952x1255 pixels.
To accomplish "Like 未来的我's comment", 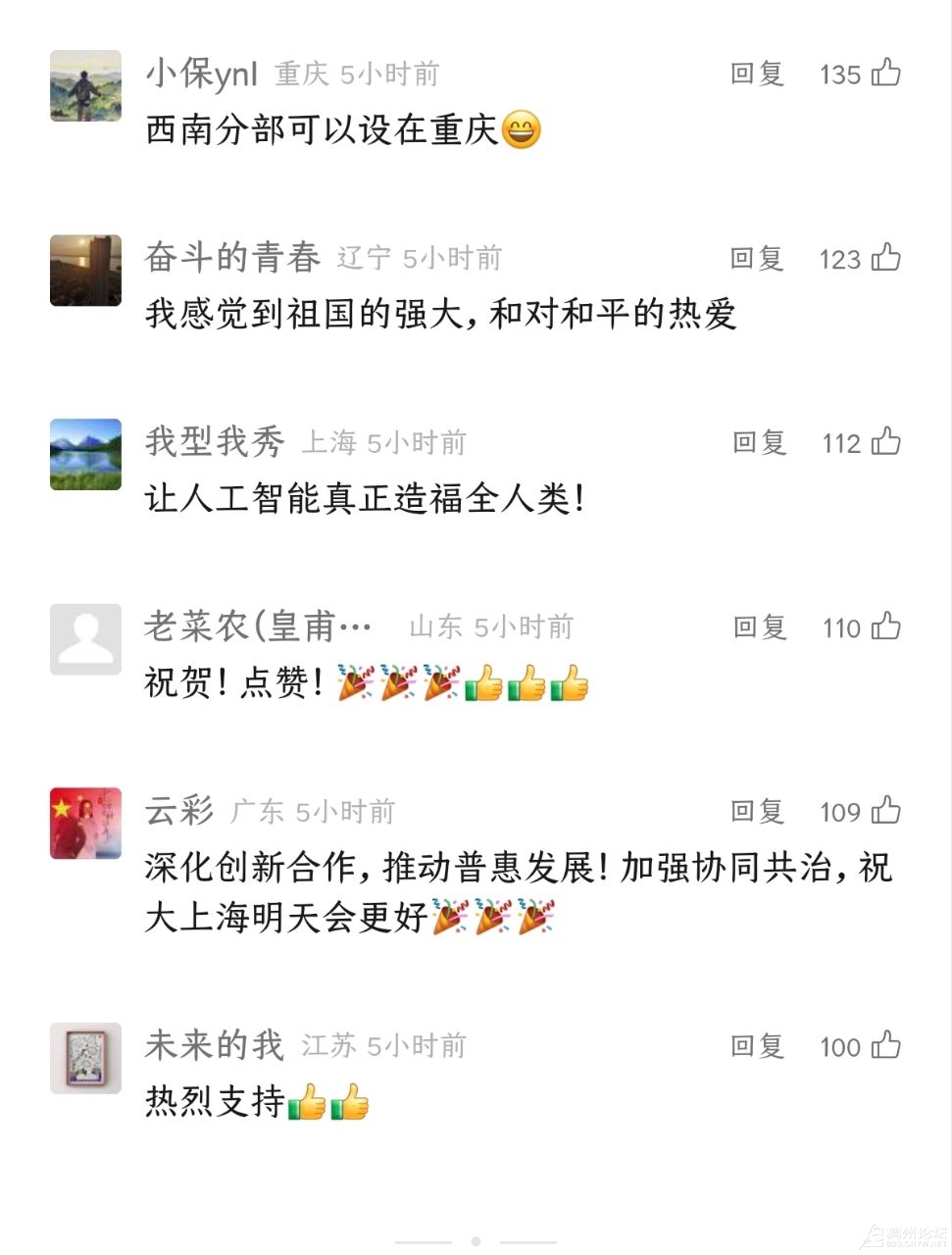I will pos(885,1046).
